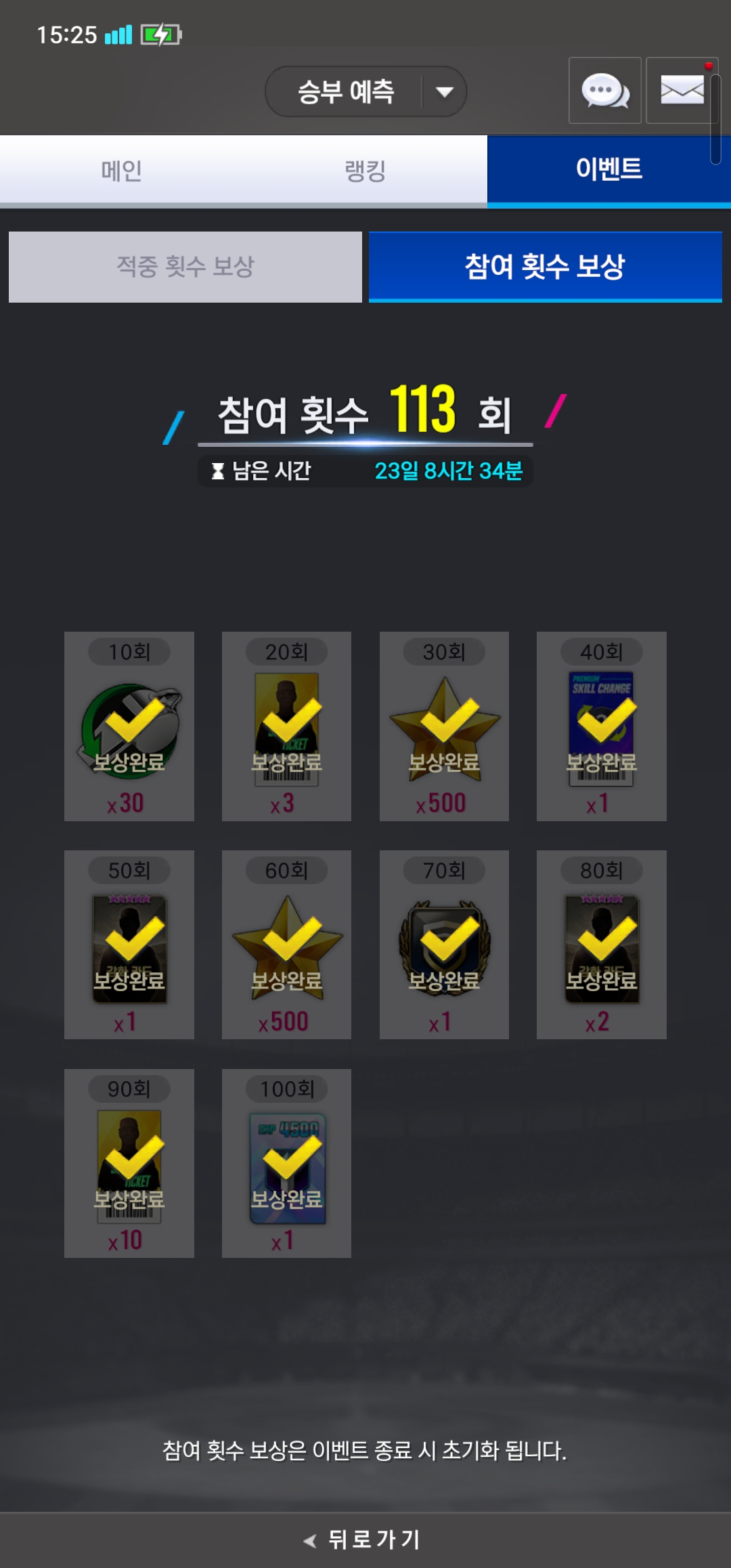Viewport: 731px width, 1568px height.
Task: Switch to the 랭킹 tab
Action: point(365,170)
